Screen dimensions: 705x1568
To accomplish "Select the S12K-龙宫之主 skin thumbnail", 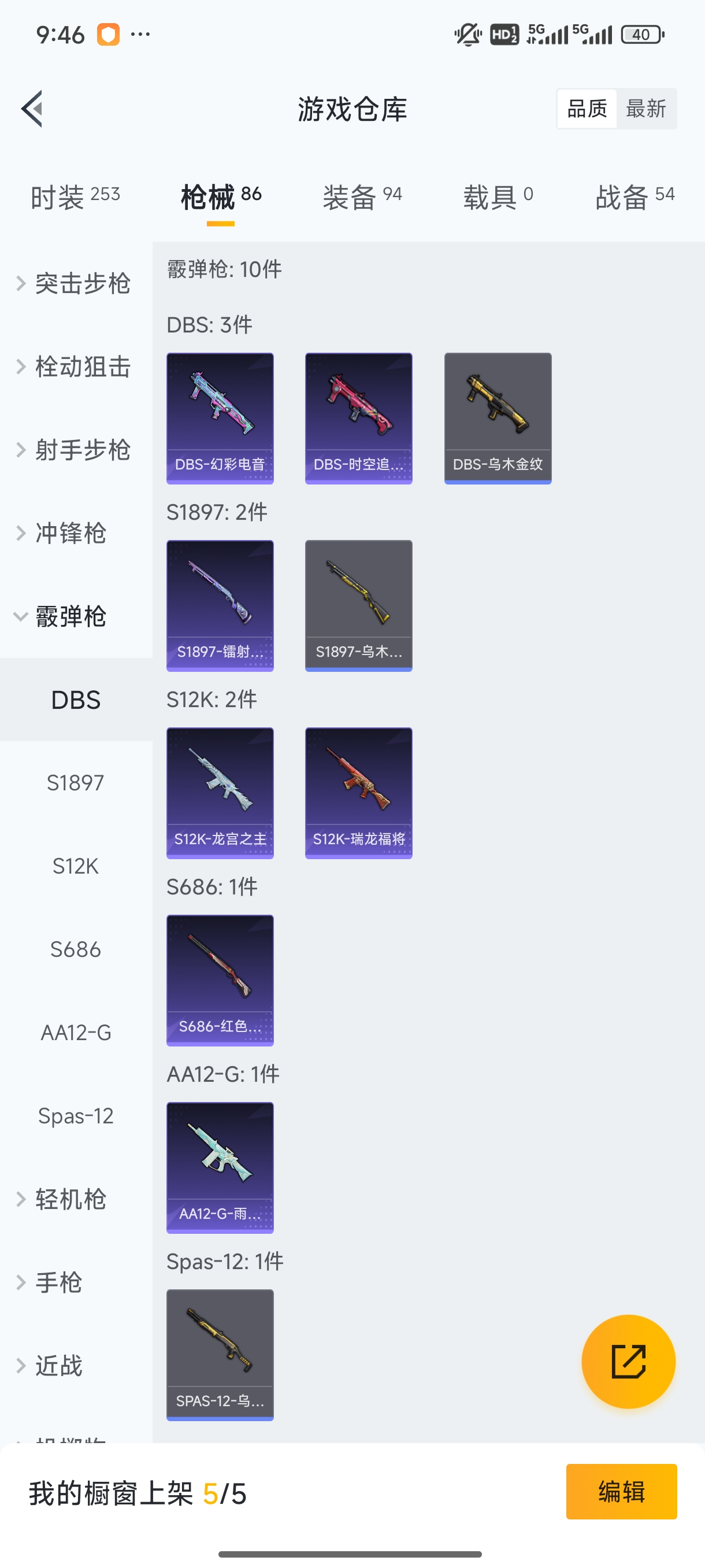I will click(x=220, y=793).
